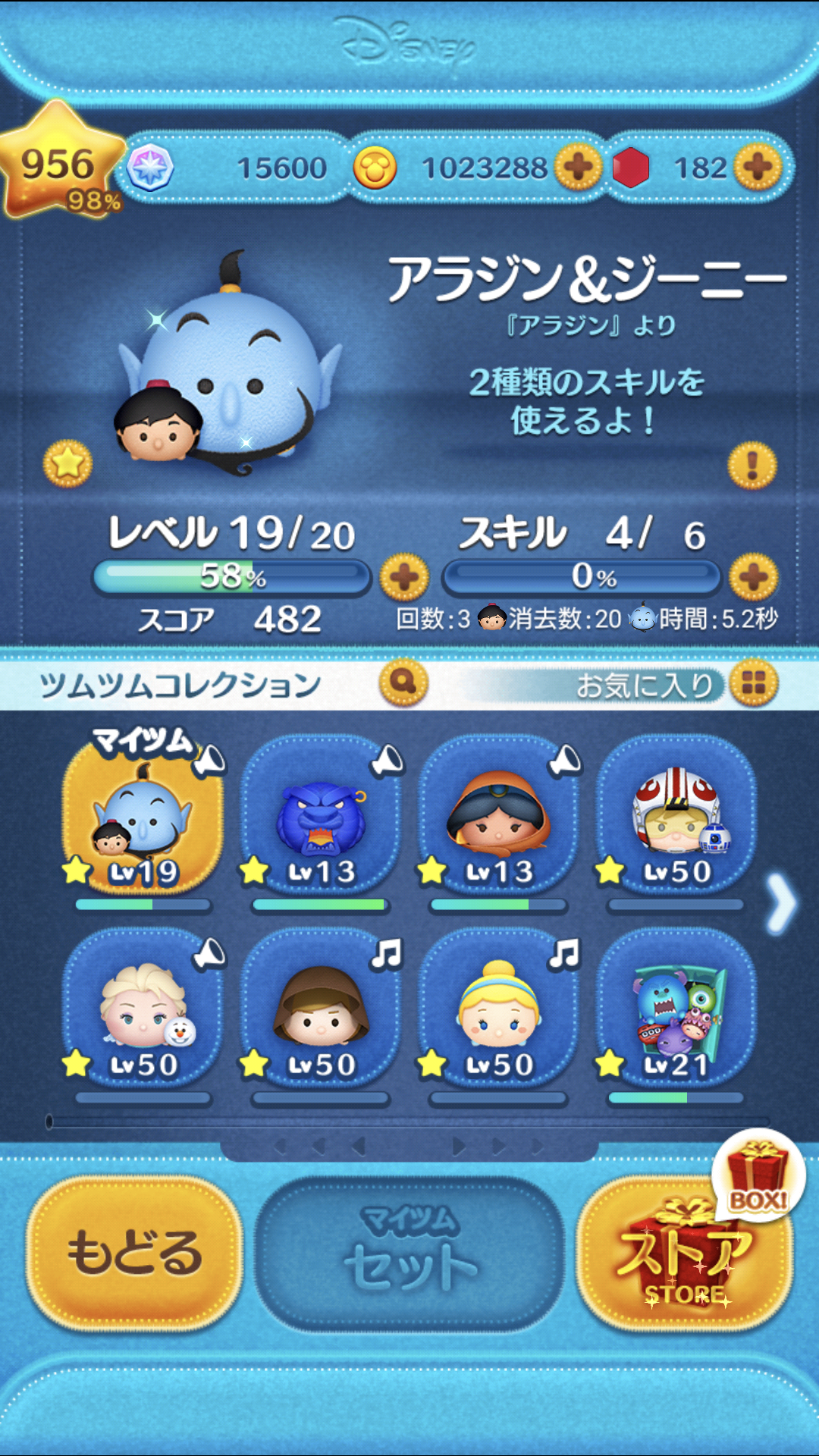The height and width of the screenshot is (1456, 819).
Task: Search the Tsum Tsum collection
Action: click(x=403, y=683)
